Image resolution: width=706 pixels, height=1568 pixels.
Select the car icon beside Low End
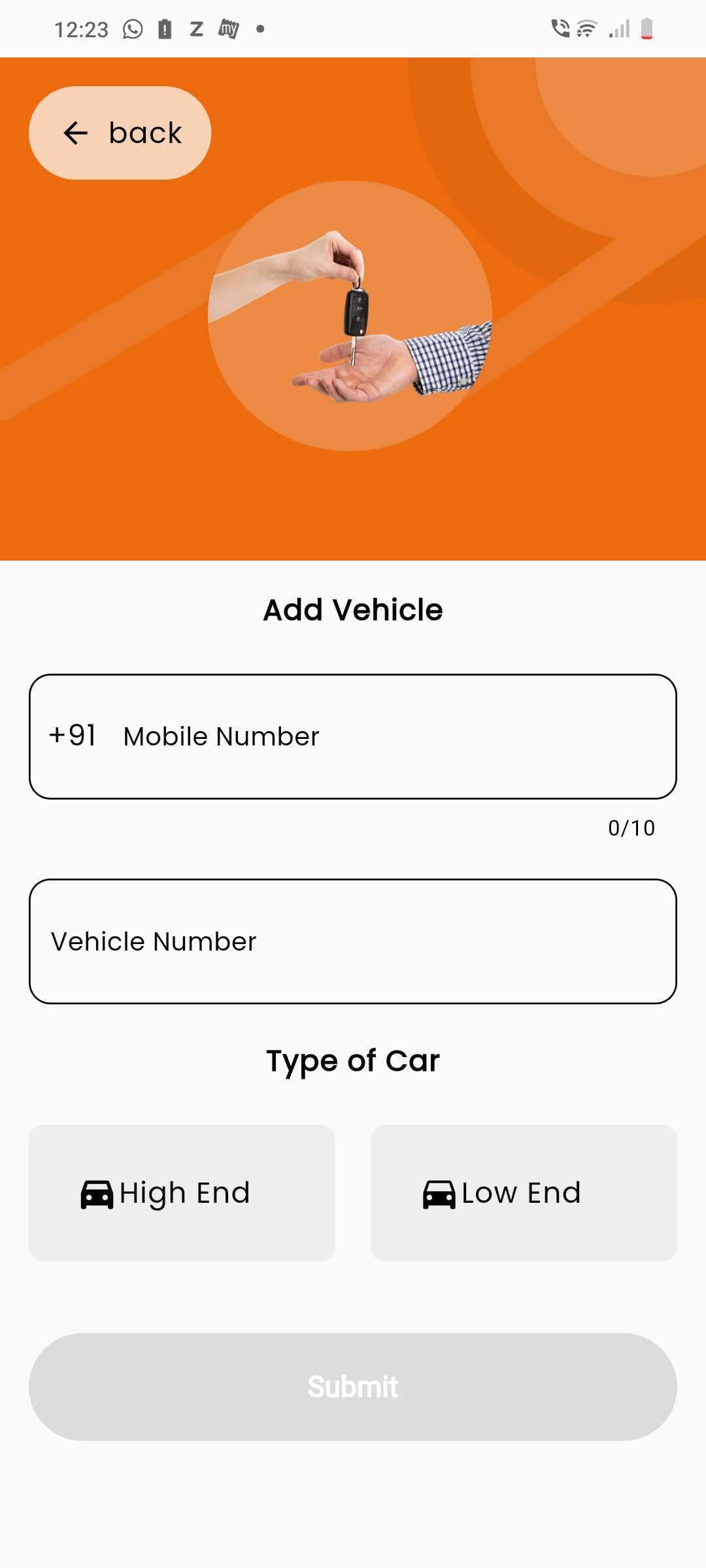[438, 1191]
